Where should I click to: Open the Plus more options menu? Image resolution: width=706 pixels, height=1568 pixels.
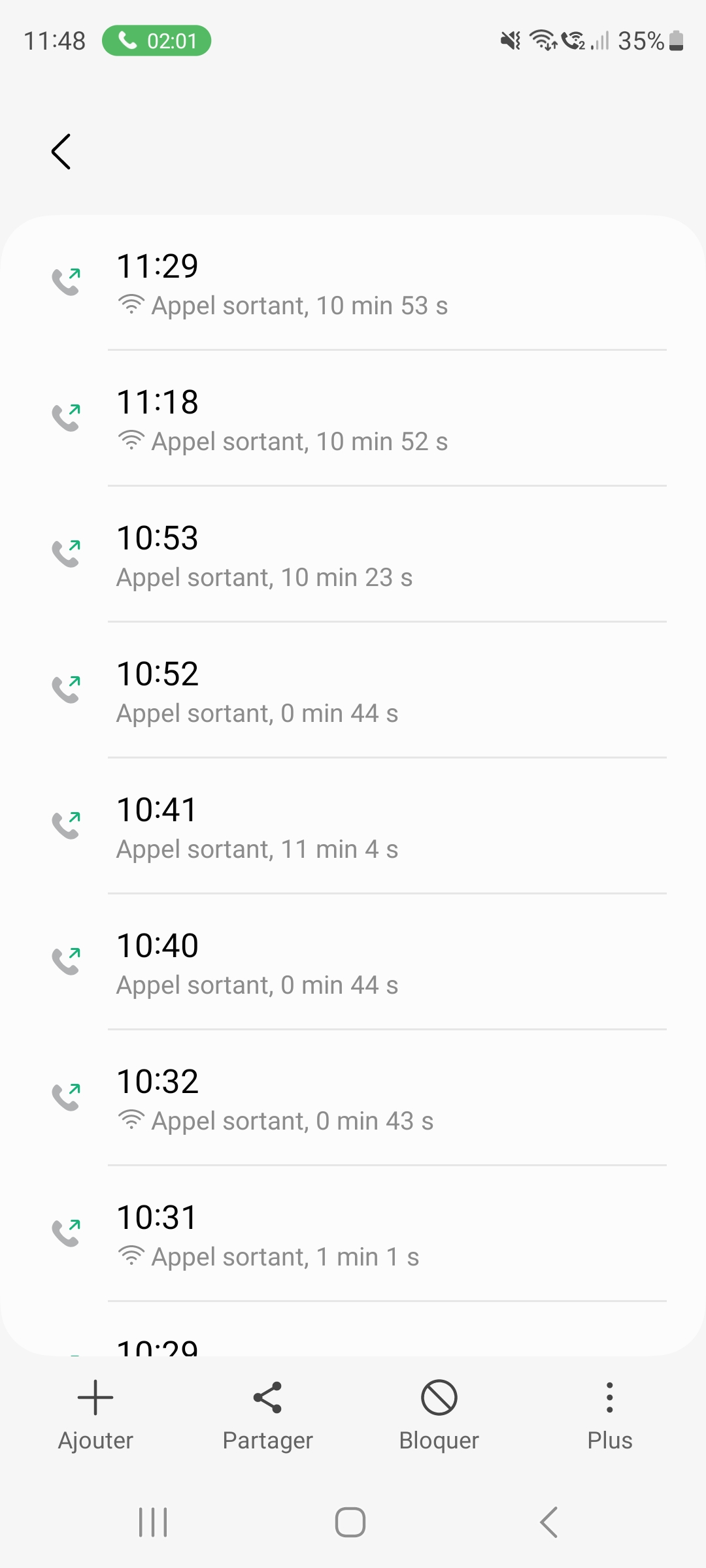point(609,1413)
